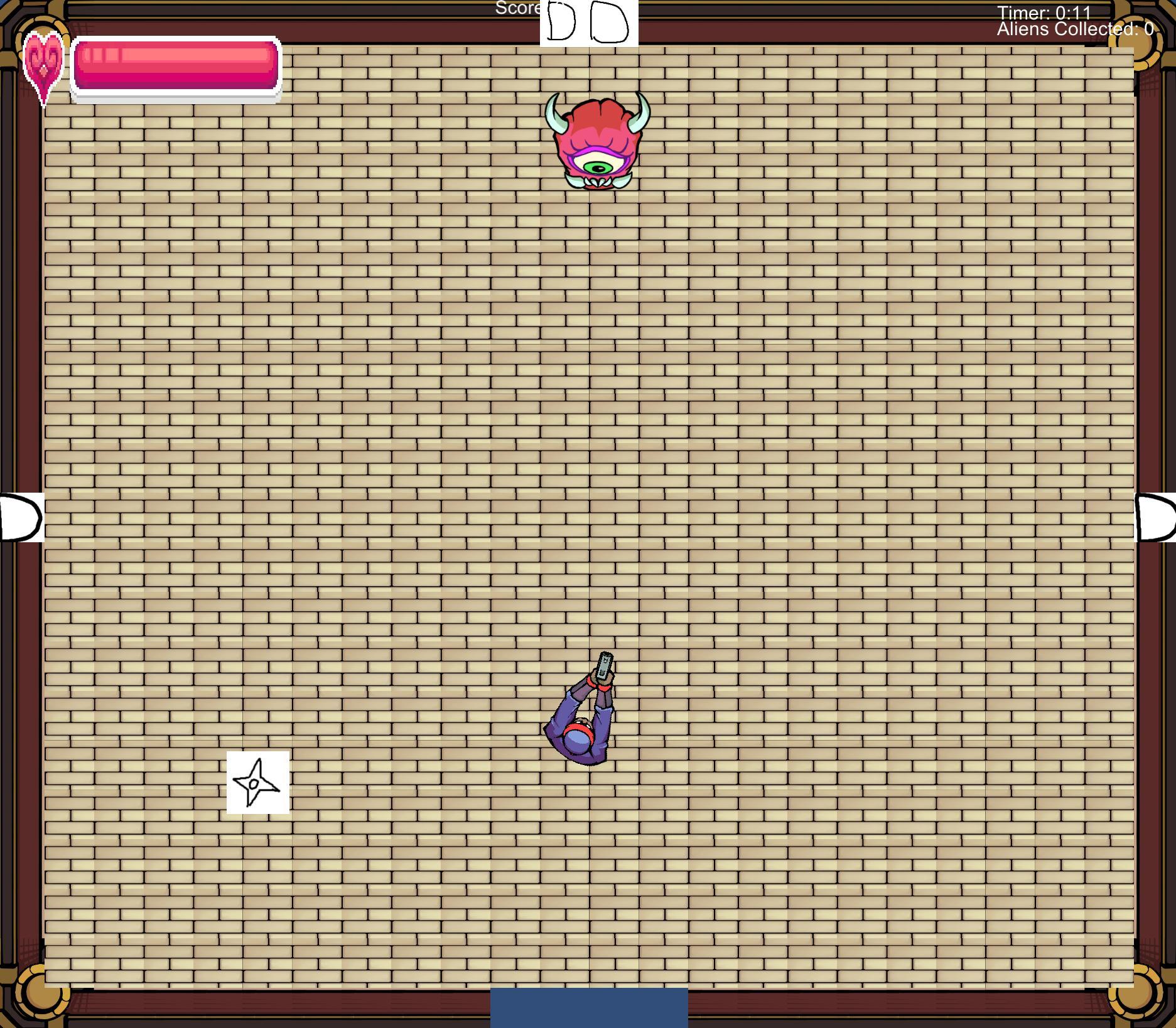1176x1028 pixels.
Task: Tap the door on the left wall
Action: coord(21,517)
